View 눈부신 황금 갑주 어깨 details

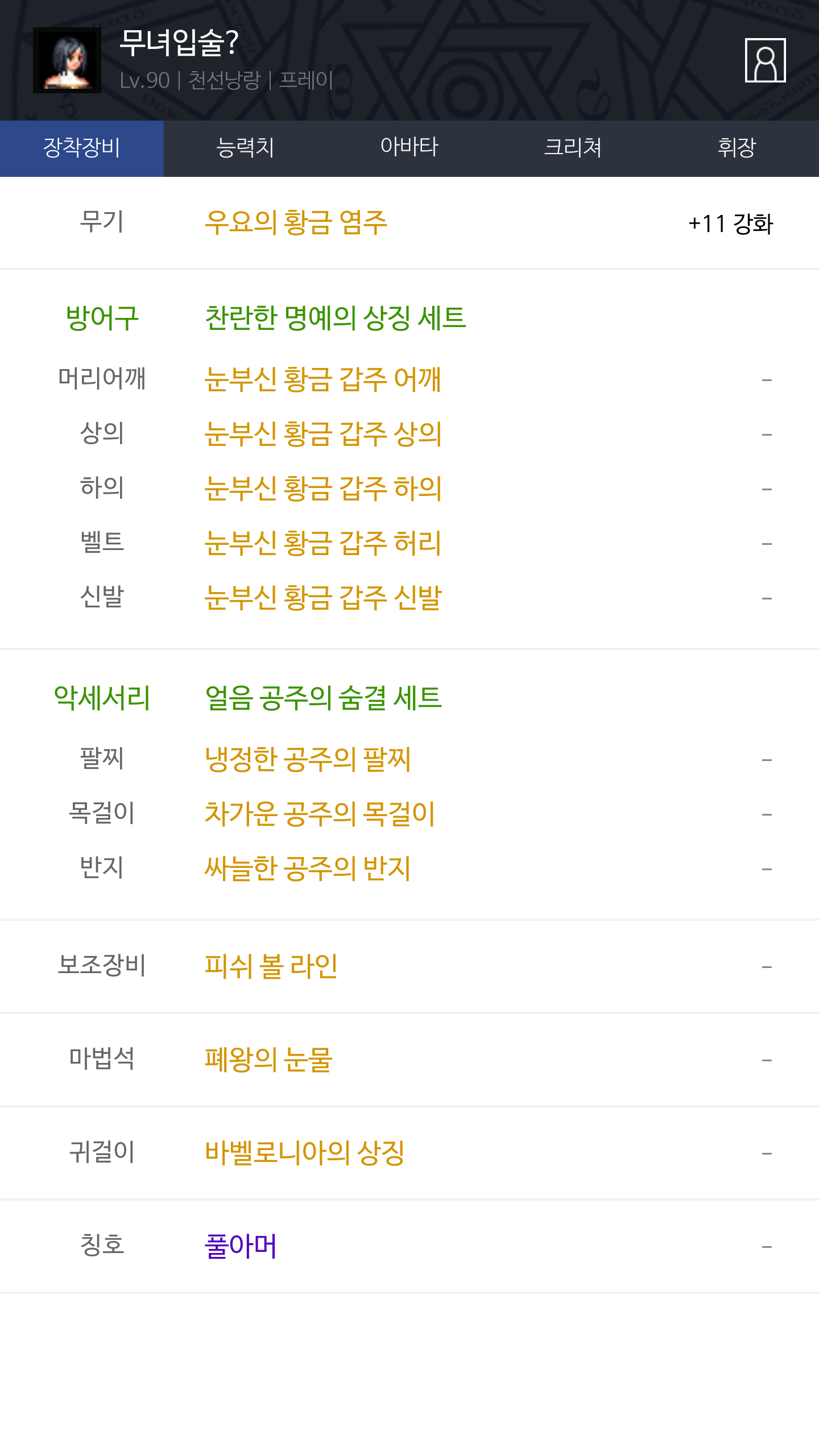pyautogui.click(x=322, y=379)
